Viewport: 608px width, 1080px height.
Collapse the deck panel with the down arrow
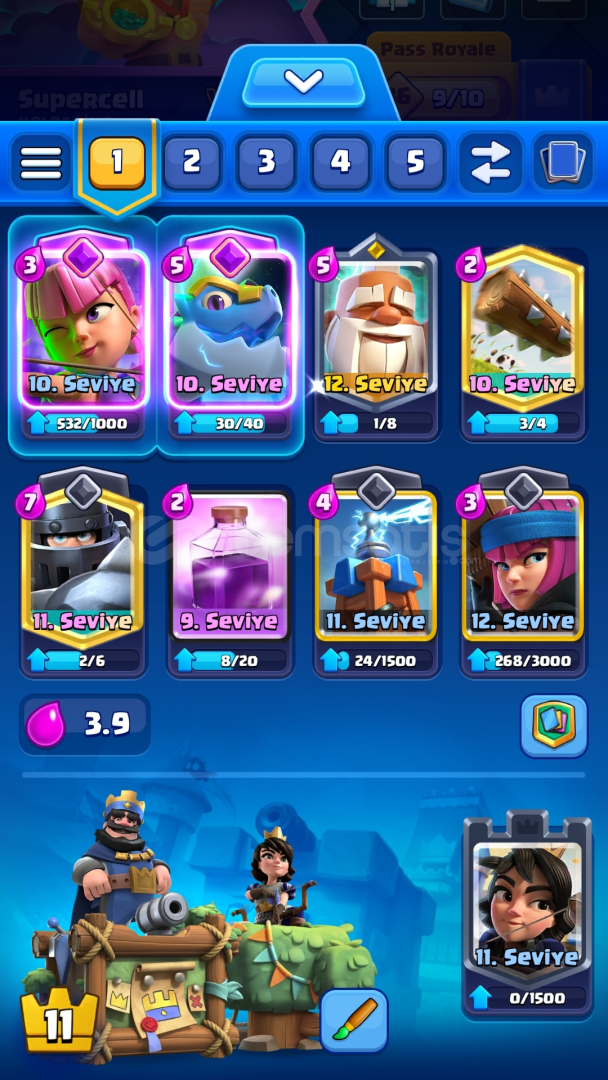pos(304,81)
